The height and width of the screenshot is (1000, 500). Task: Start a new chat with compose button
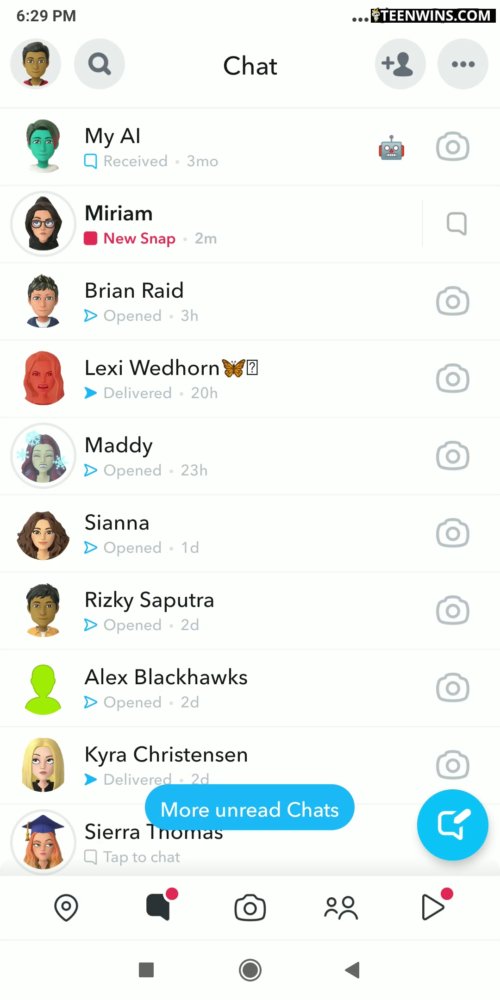pos(453,825)
